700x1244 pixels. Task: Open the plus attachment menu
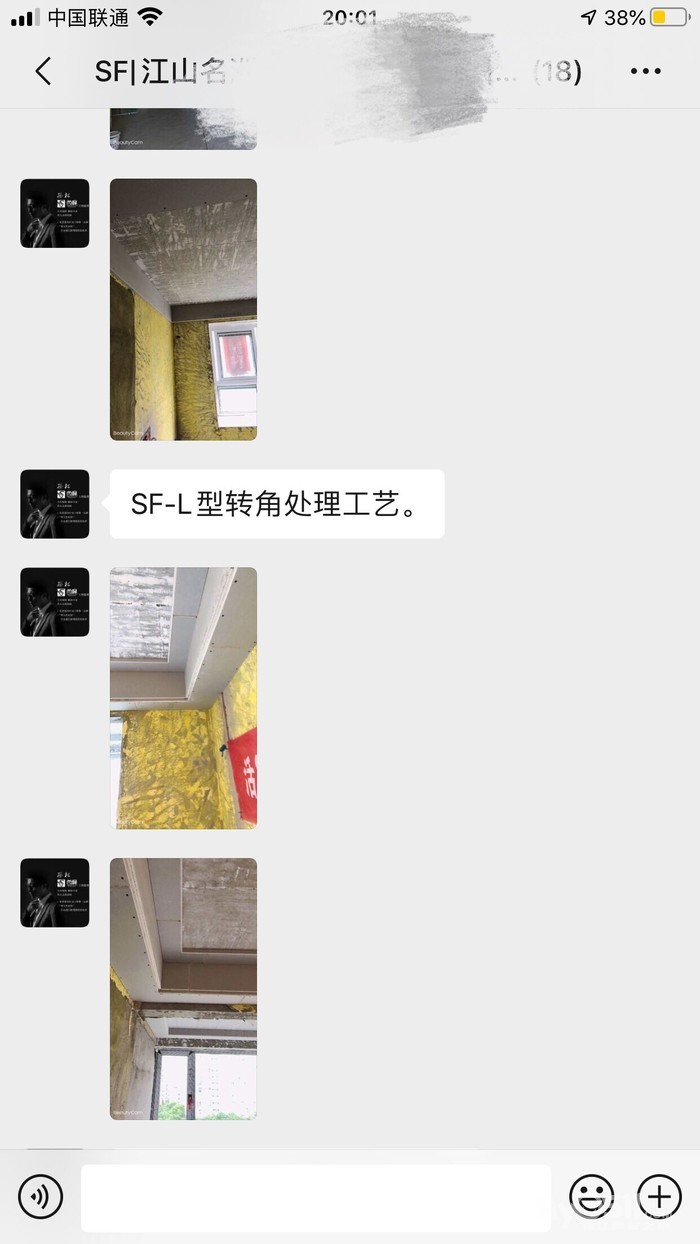[659, 1196]
